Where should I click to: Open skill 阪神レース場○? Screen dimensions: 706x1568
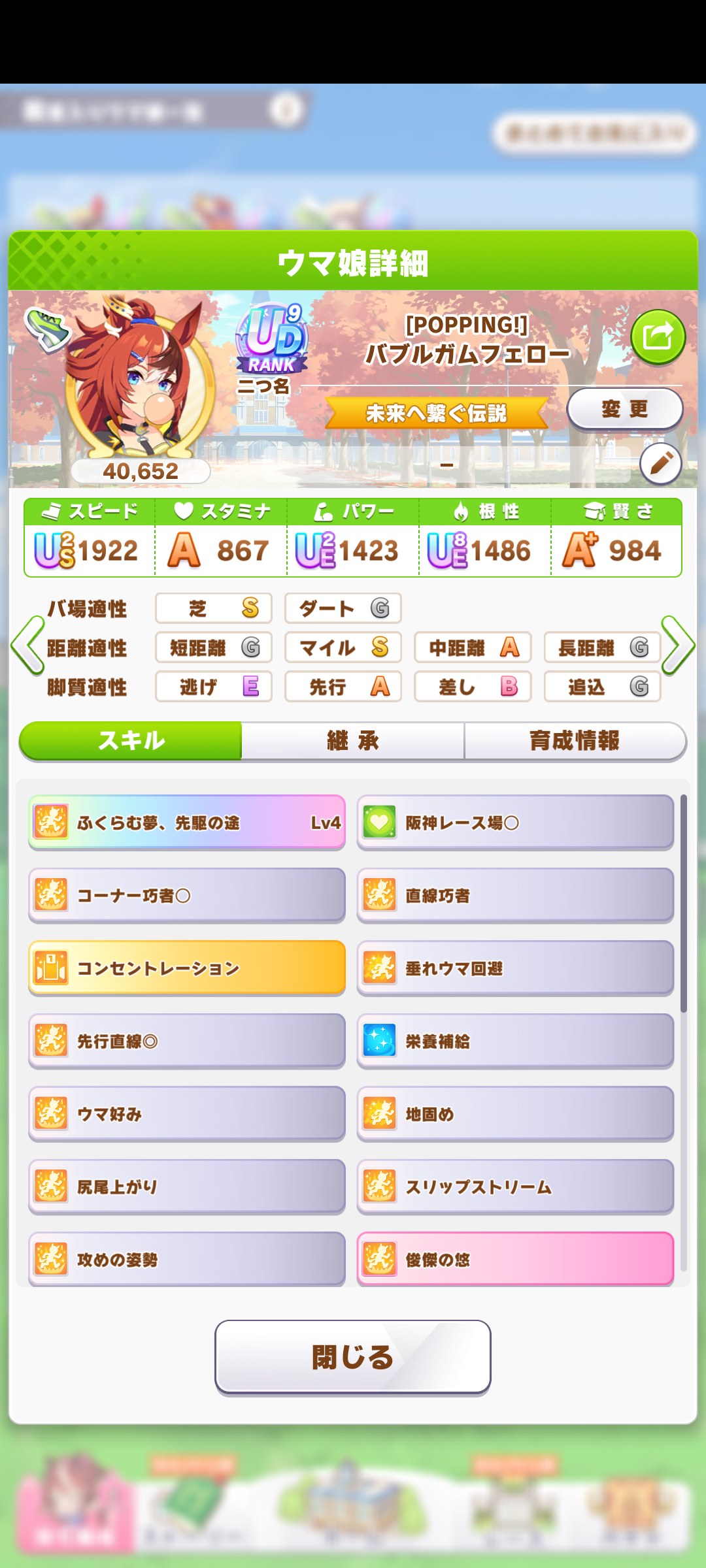(x=515, y=823)
